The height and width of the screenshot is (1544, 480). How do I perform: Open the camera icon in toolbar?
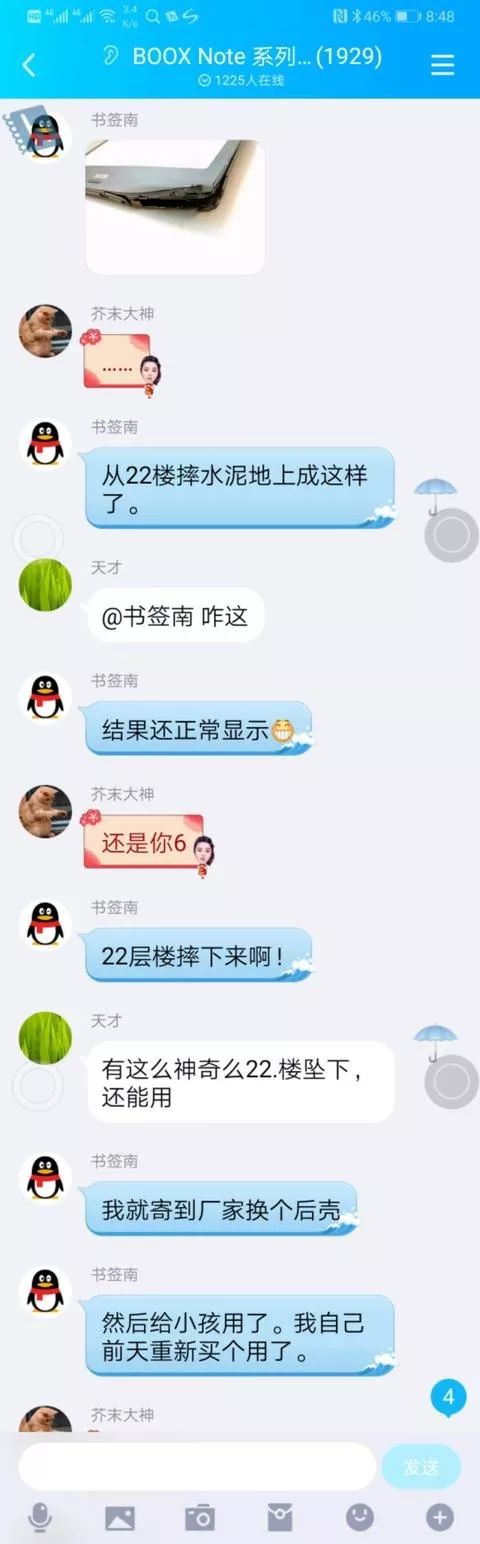[x=200, y=1517]
